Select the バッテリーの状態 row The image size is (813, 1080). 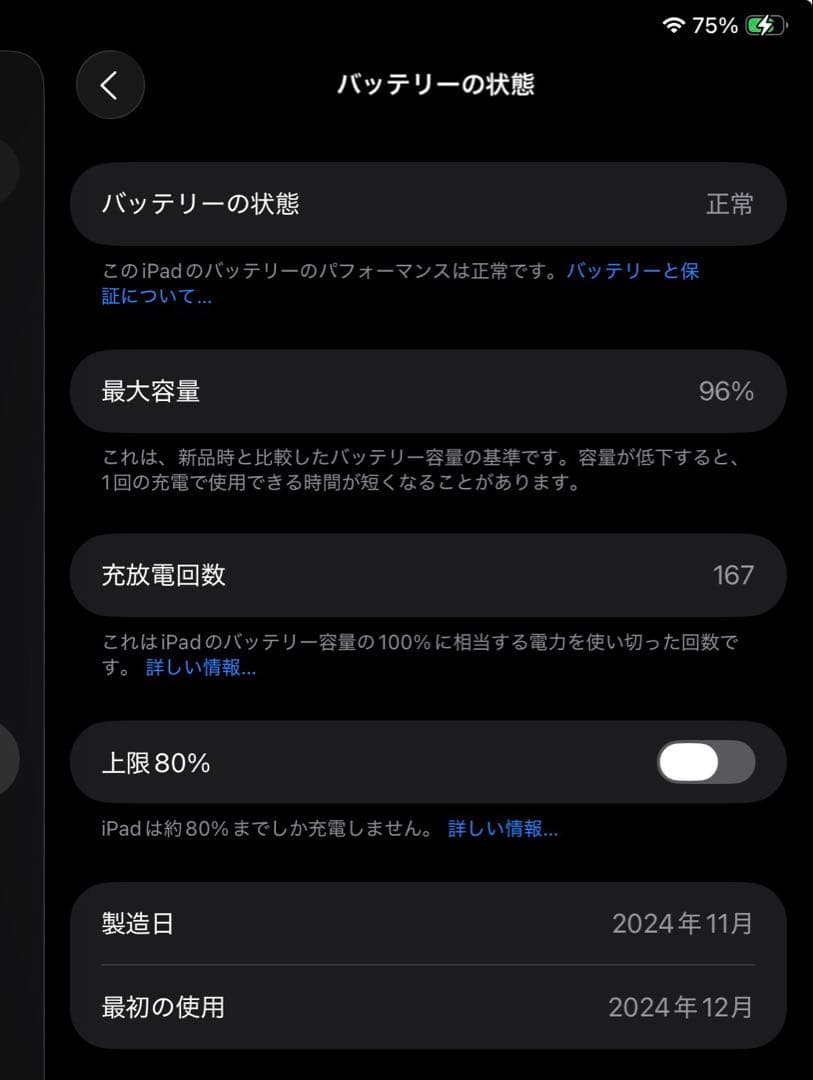[427, 204]
